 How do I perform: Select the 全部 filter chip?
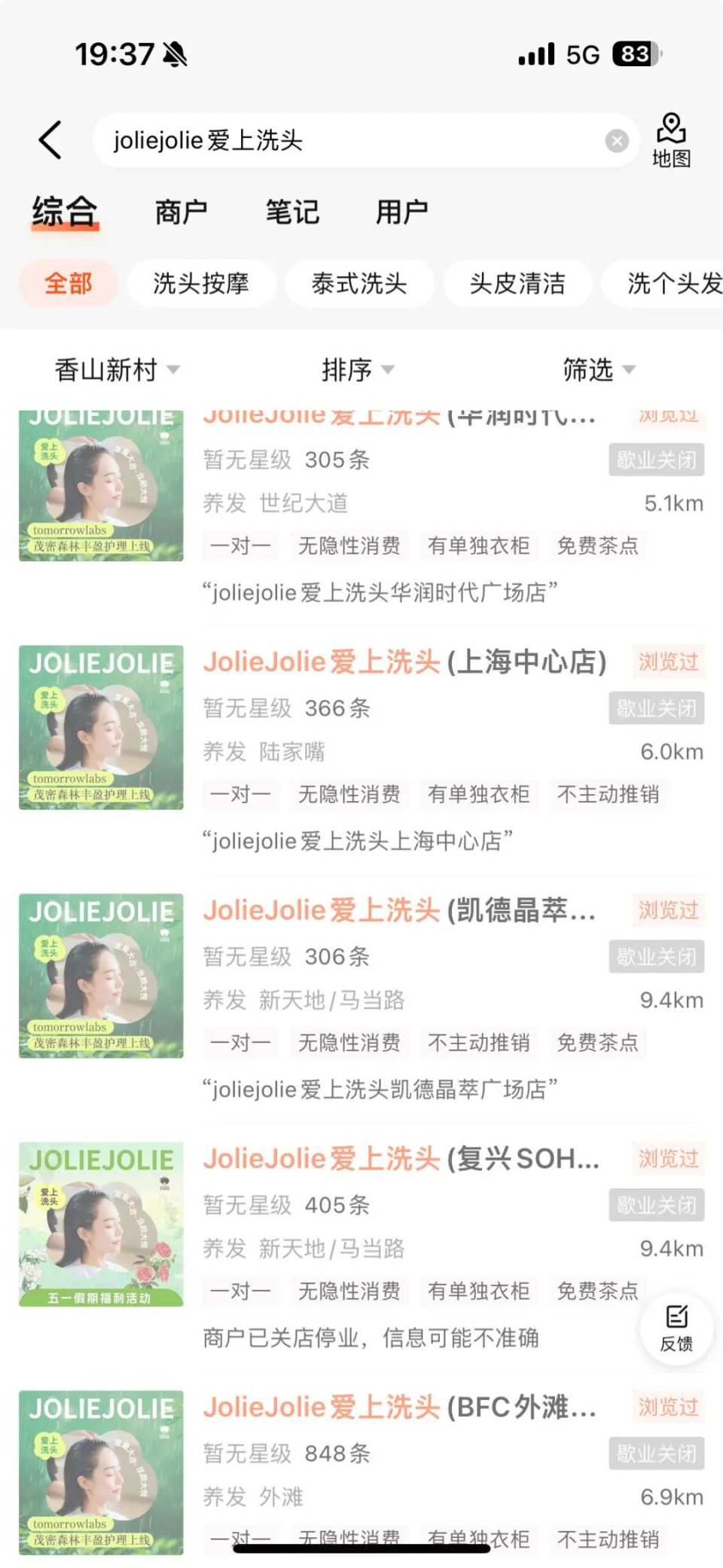coord(68,283)
